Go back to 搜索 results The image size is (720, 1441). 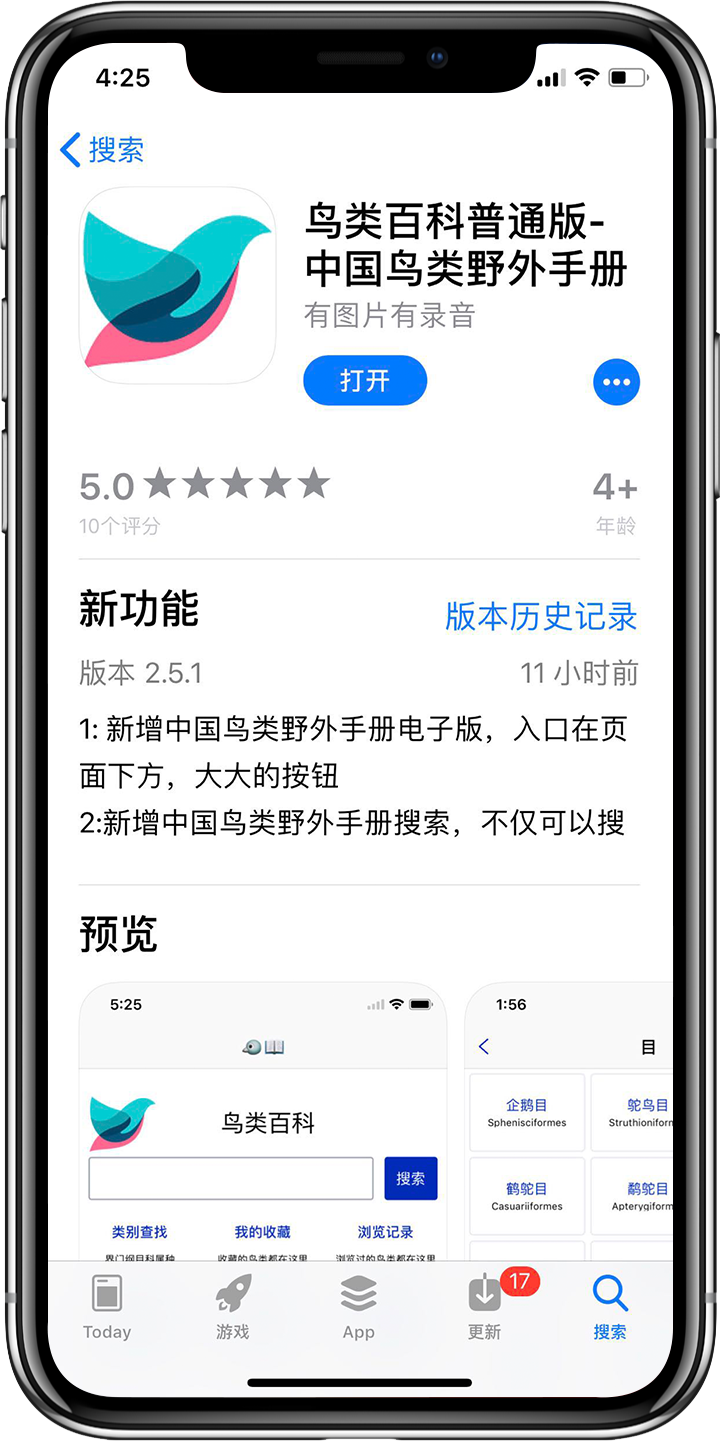[x=102, y=151]
